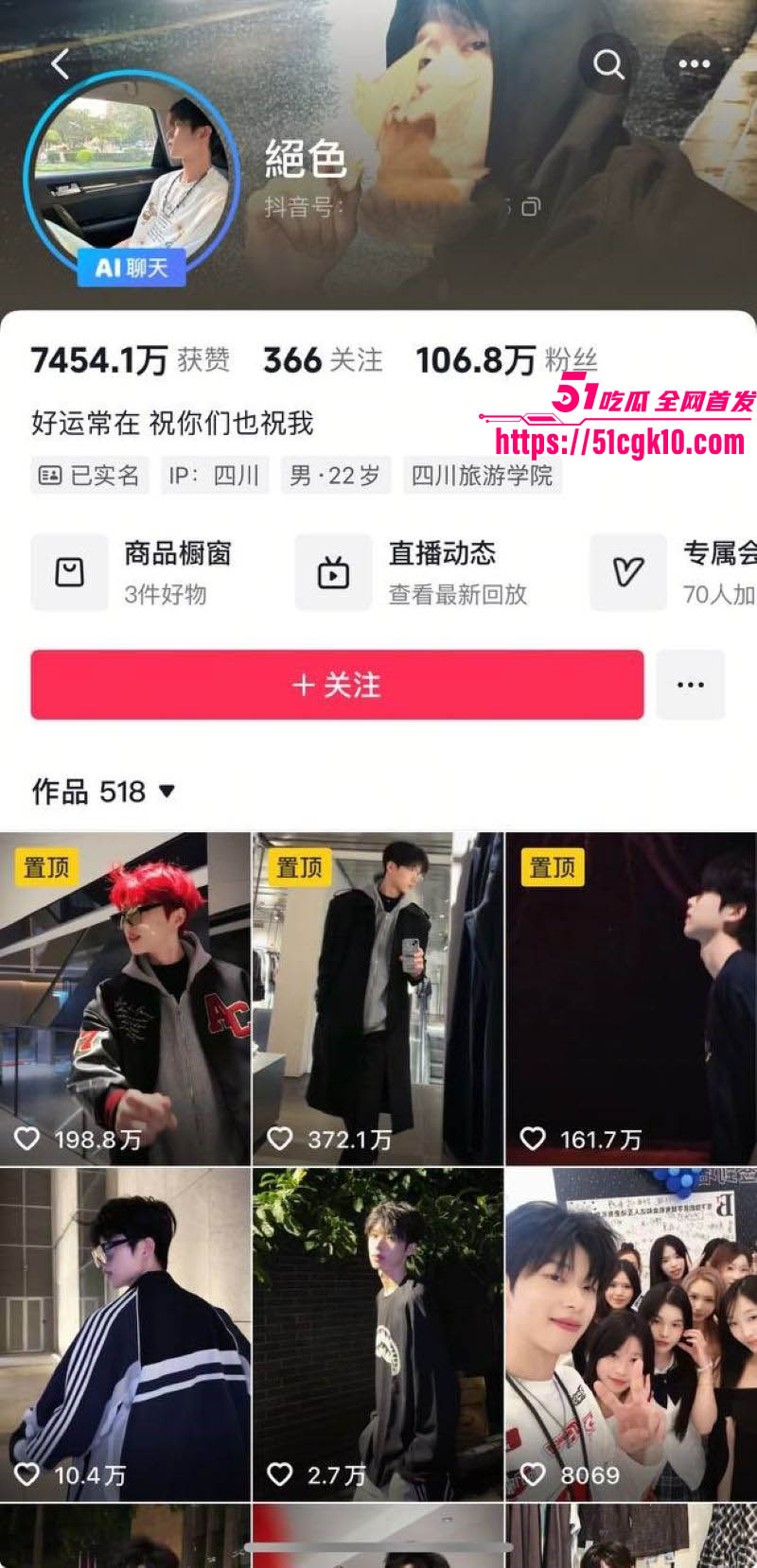Open the red-haired pinned video thumbnail
This screenshot has width=757, height=1568.
tap(126, 993)
